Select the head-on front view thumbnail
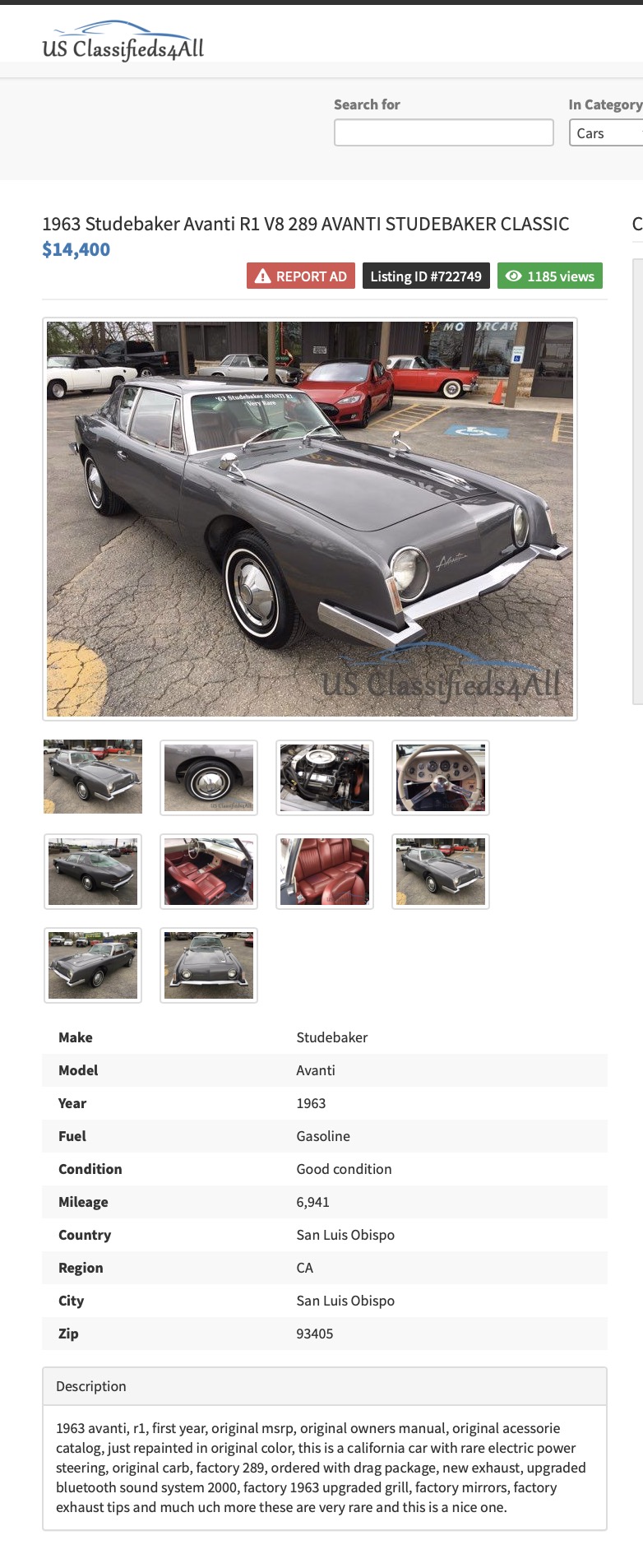 pos(209,965)
